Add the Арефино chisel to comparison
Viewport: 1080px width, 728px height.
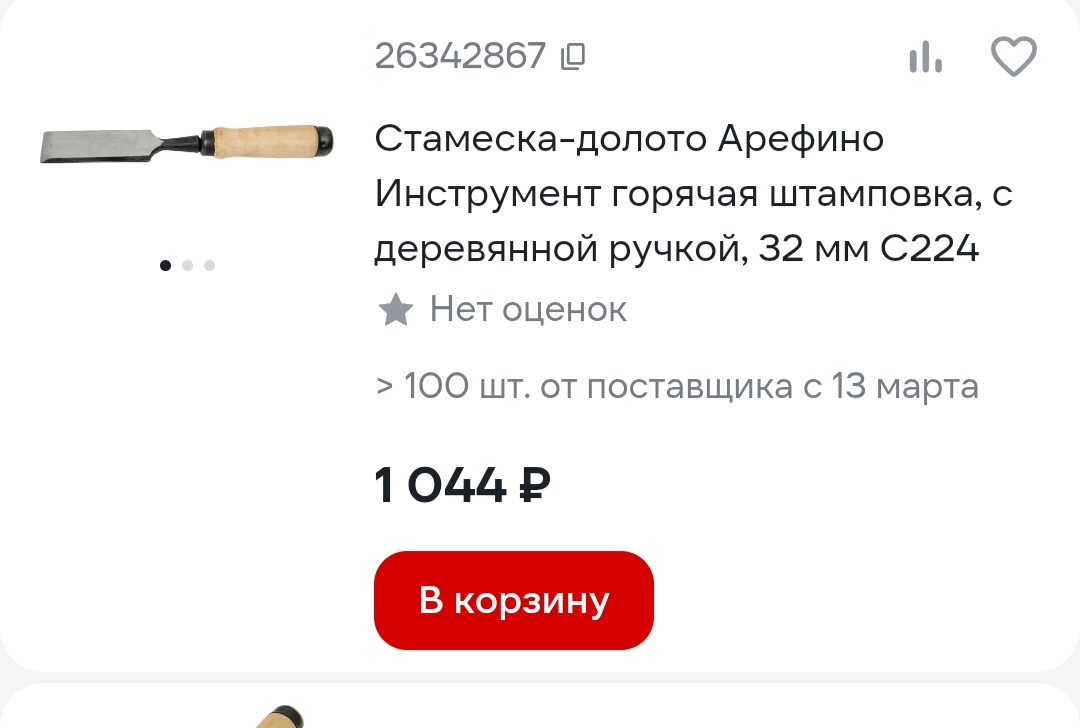(x=925, y=57)
